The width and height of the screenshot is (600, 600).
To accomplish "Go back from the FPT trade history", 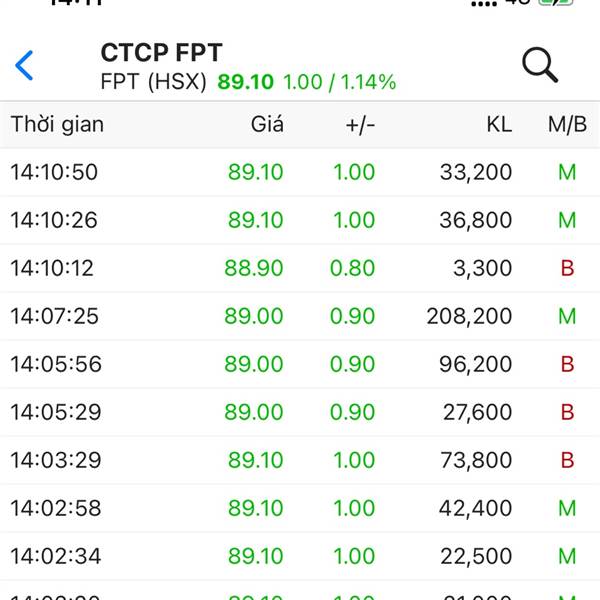I will pos(25,65).
